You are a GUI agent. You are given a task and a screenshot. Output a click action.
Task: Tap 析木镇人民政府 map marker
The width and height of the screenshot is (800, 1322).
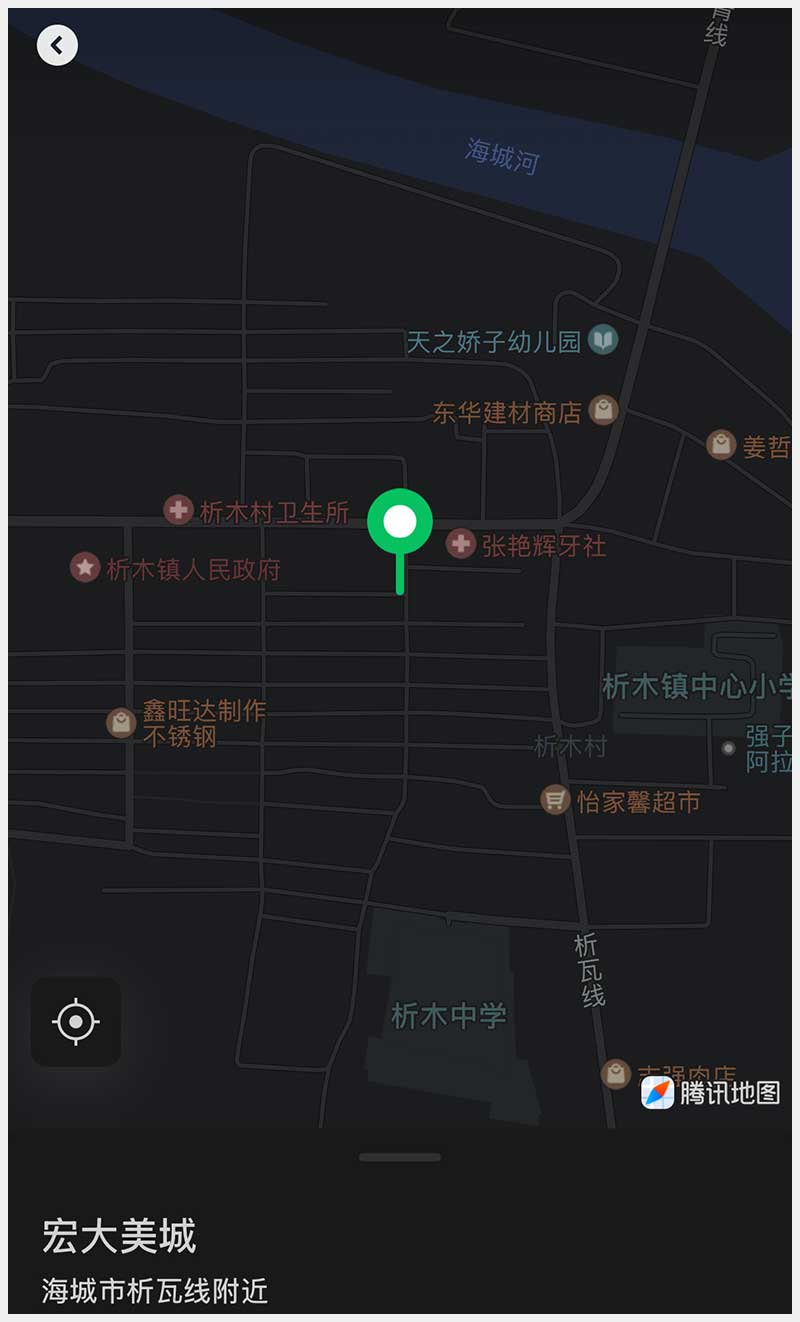coord(85,568)
